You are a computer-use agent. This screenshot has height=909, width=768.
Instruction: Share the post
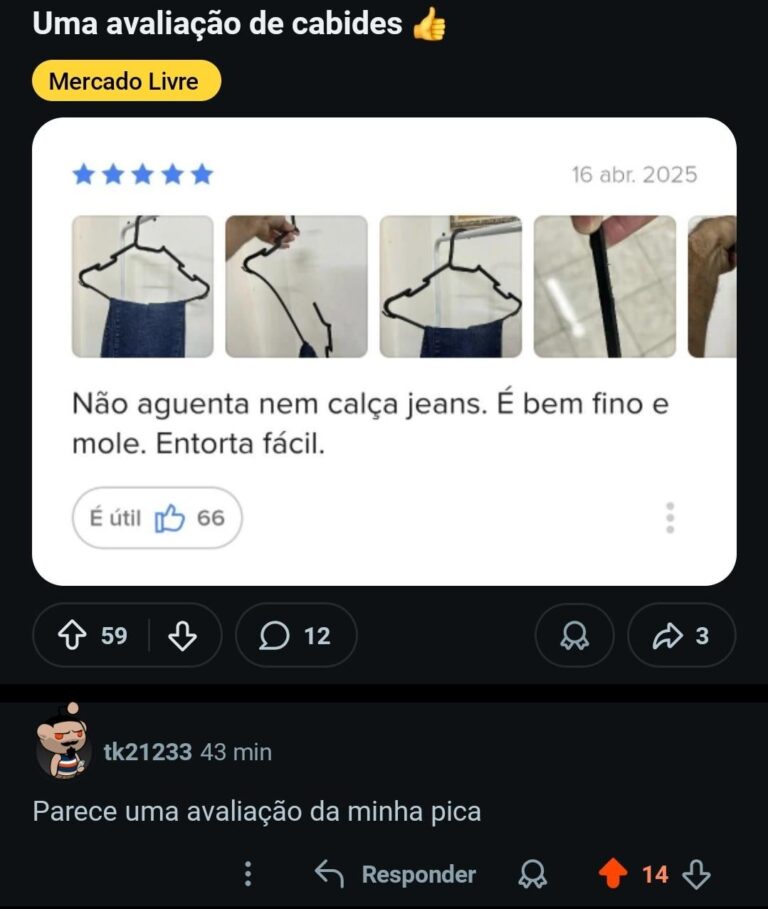click(x=681, y=636)
